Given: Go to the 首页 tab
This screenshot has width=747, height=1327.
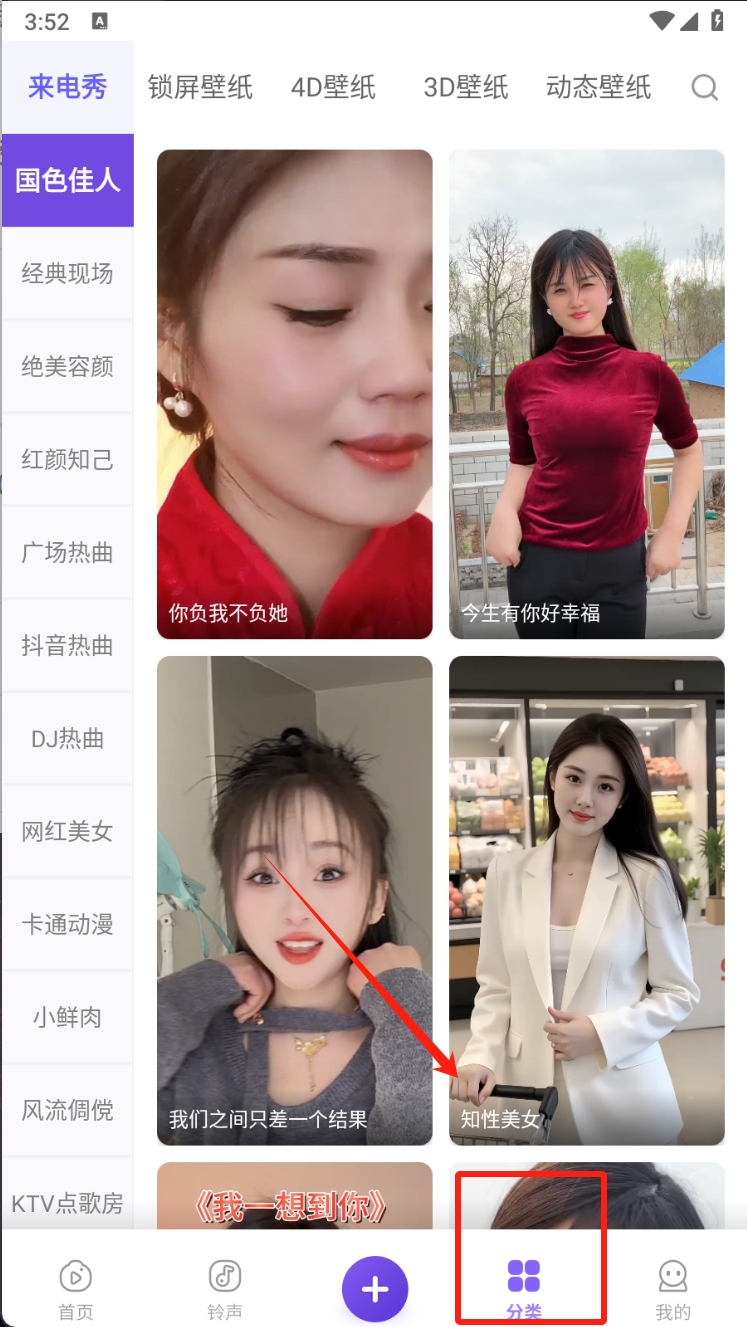Looking at the screenshot, I should click(x=76, y=1289).
